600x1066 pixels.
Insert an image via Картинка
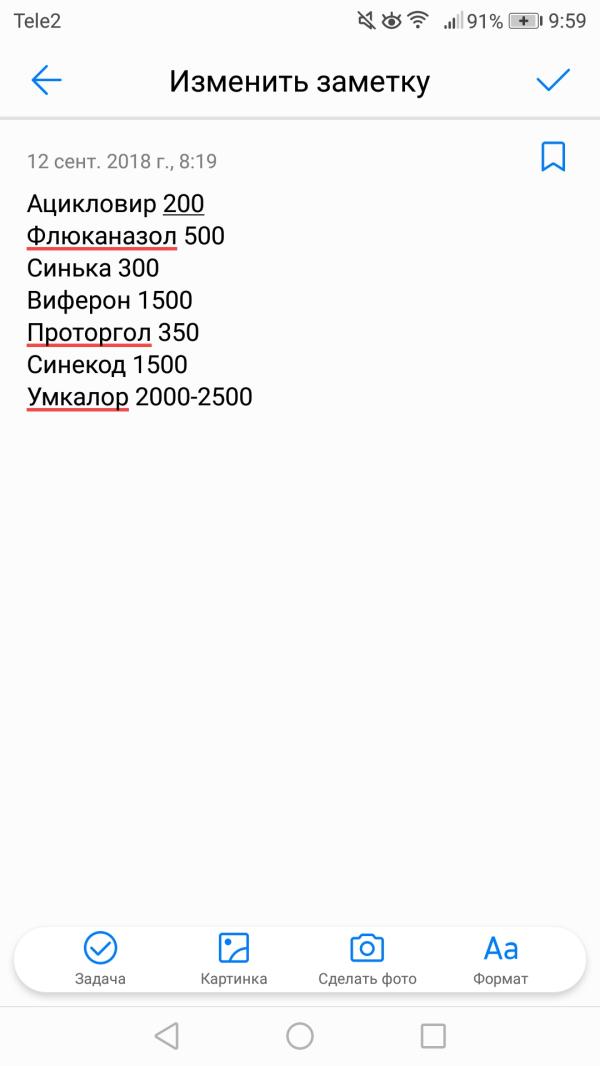[x=233, y=958]
